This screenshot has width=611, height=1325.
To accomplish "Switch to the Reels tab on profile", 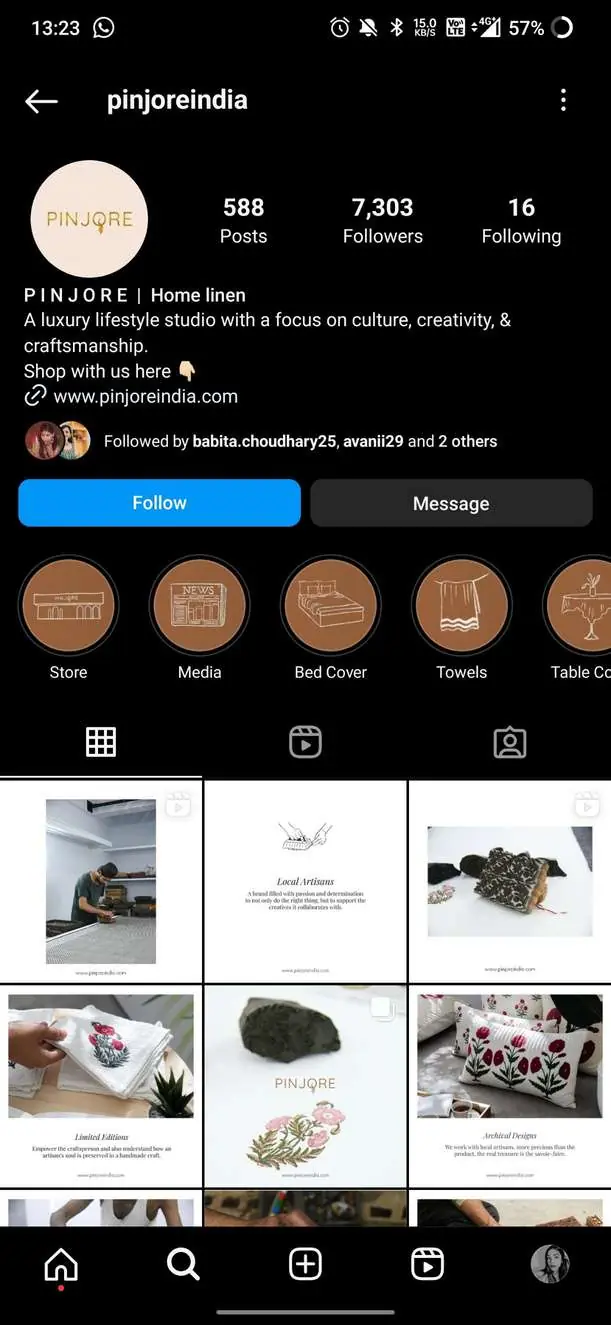I will coord(305,742).
